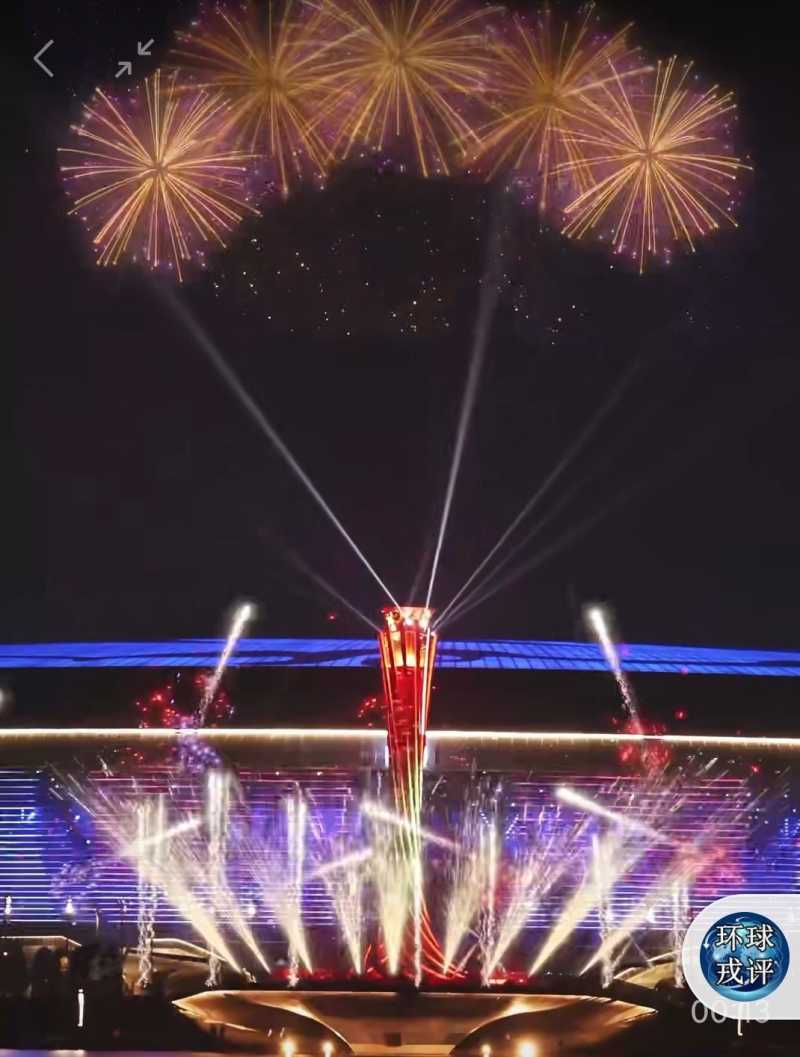Image resolution: width=800 pixels, height=1057 pixels.
Task: Go back using the top-left arrow
Action: tap(43, 59)
